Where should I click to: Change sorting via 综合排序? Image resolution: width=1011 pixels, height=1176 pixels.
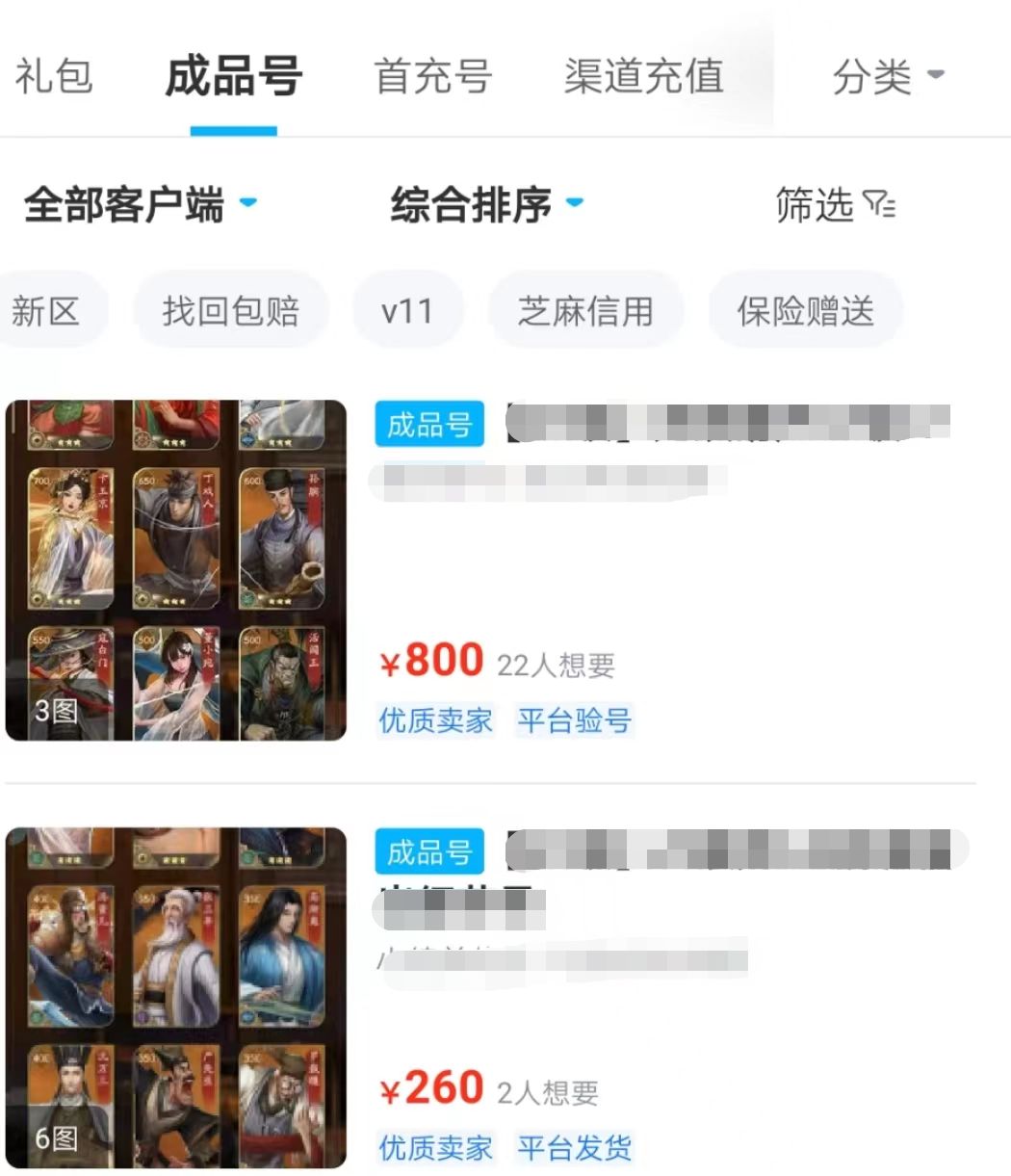tap(486, 204)
